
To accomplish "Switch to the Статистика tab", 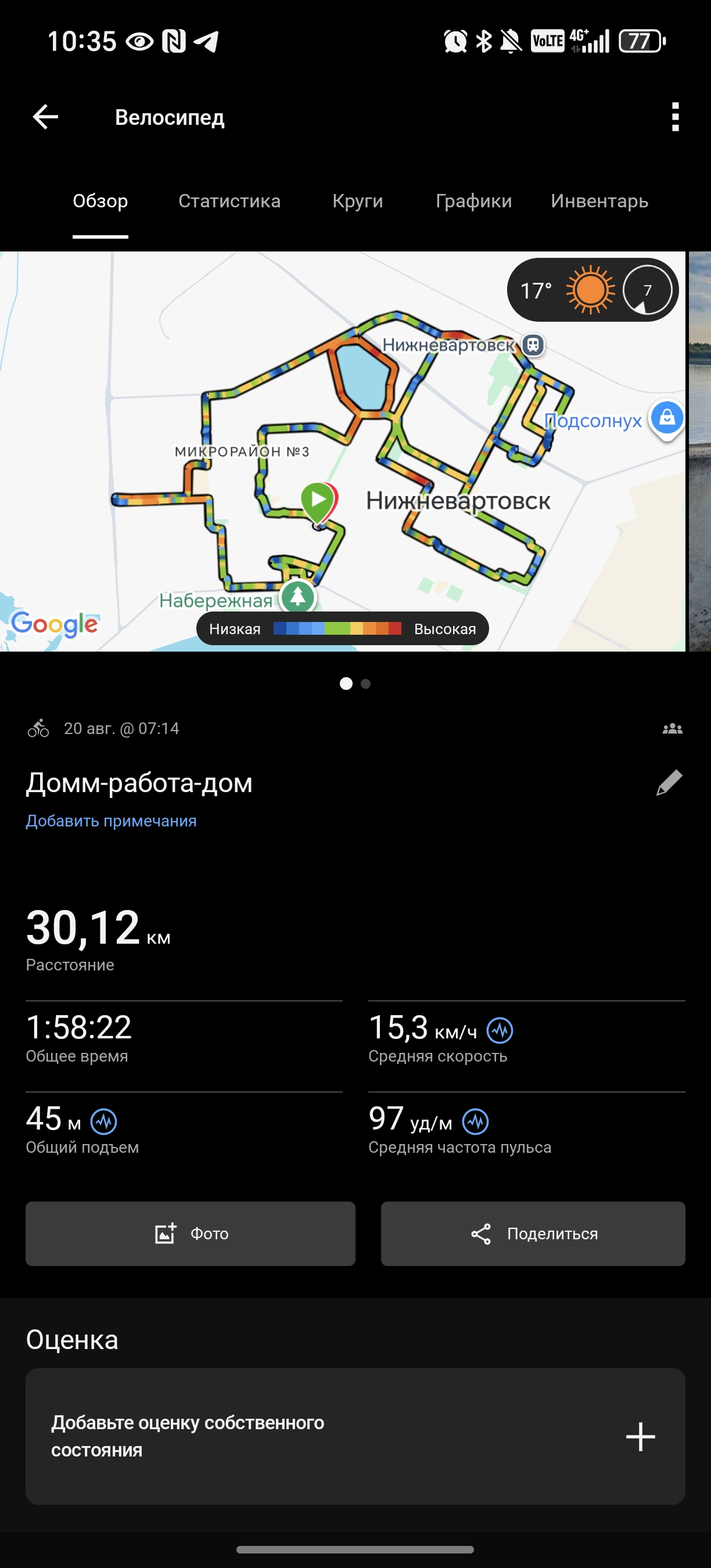I will point(229,201).
